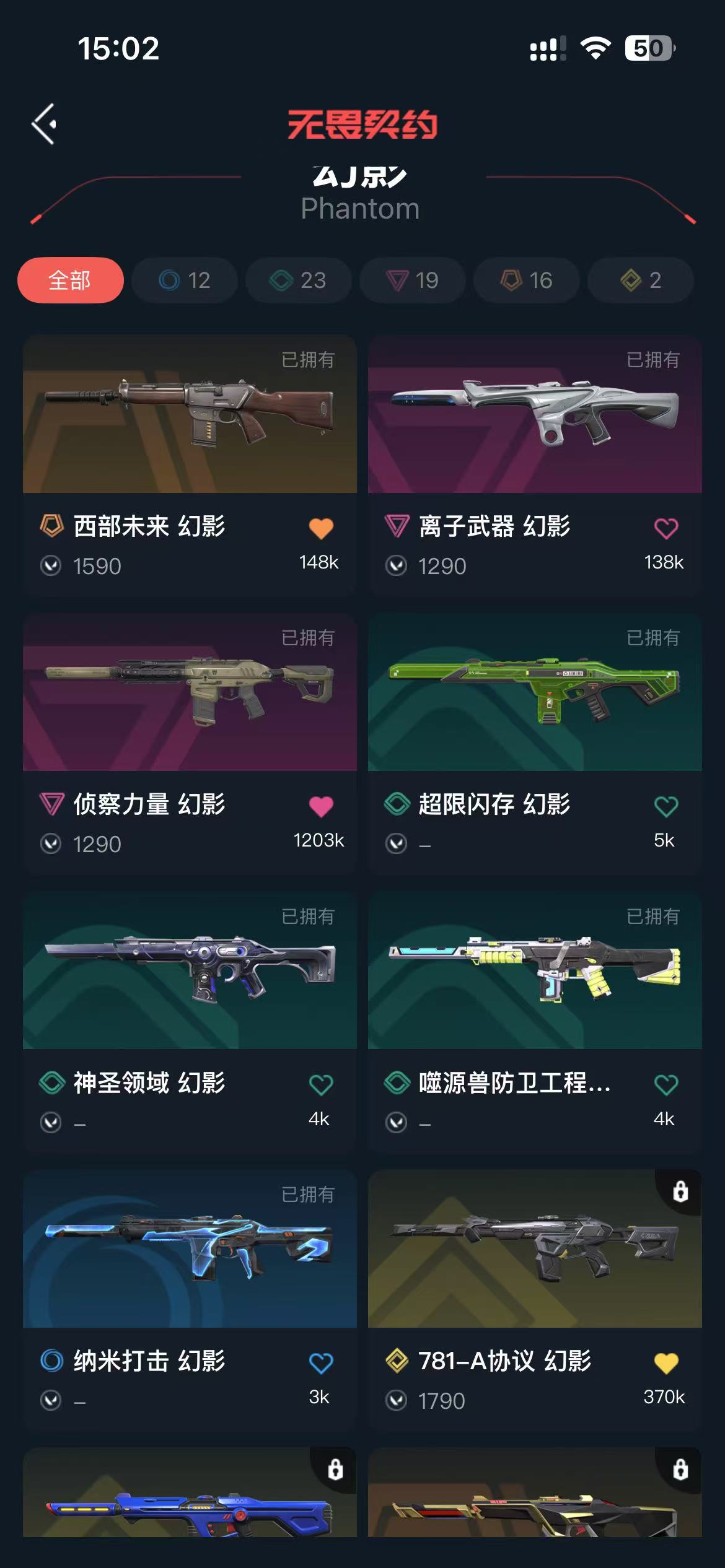Filter by the orange tier chip showing 16
The image size is (725, 1568).
pos(527,280)
